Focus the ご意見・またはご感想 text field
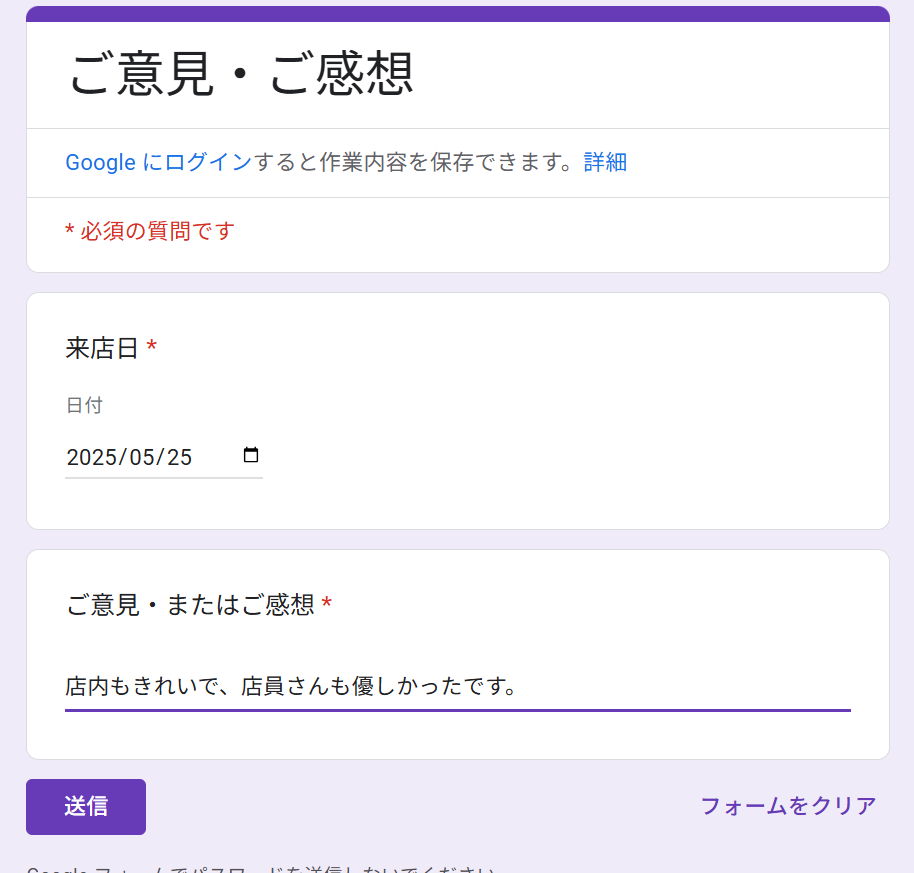Image resolution: width=914 pixels, height=873 pixels. click(458, 687)
